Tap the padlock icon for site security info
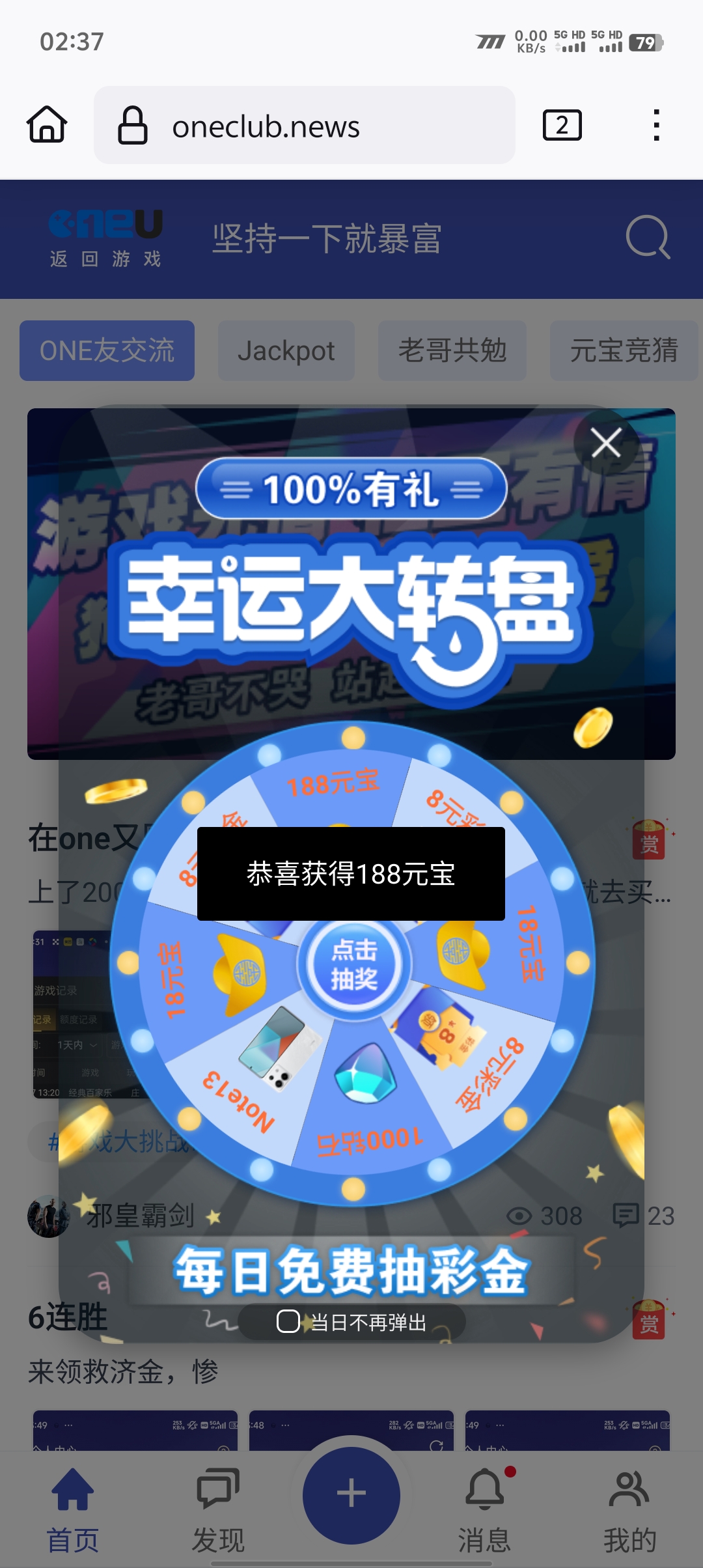The height and width of the screenshot is (1568, 703). tap(132, 124)
